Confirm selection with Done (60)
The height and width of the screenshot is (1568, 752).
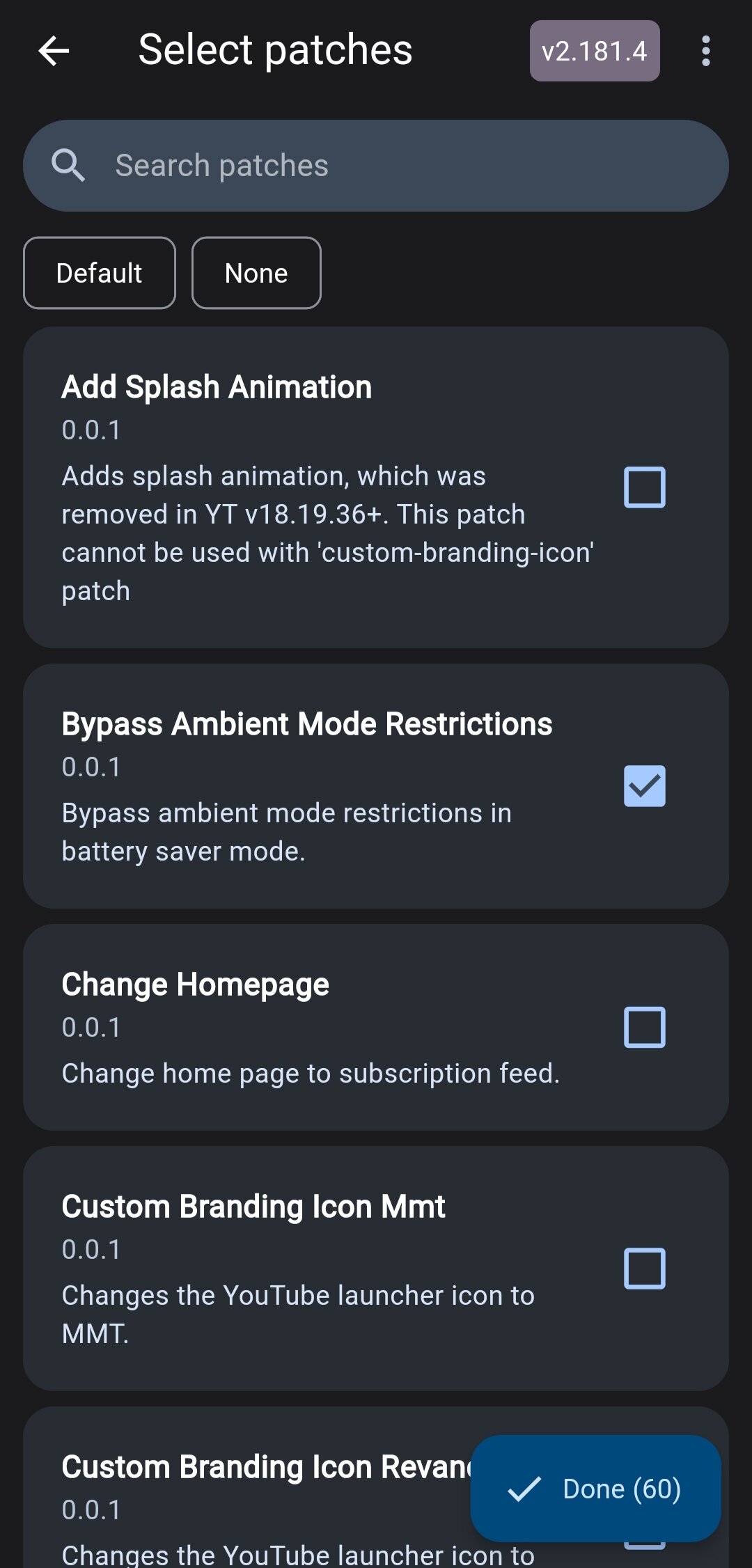click(x=596, y=1489)
